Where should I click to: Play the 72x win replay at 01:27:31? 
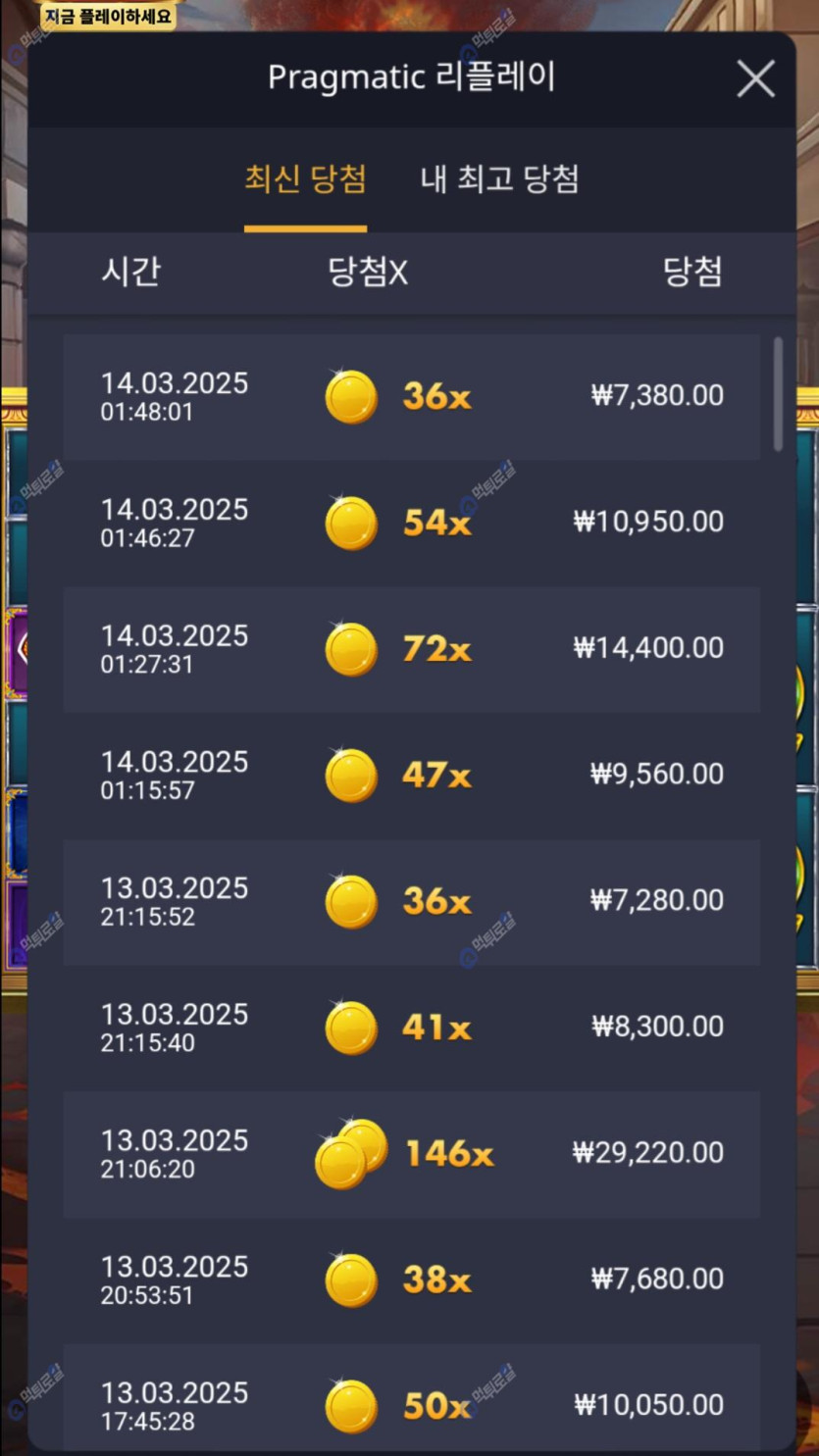(411, 649)
